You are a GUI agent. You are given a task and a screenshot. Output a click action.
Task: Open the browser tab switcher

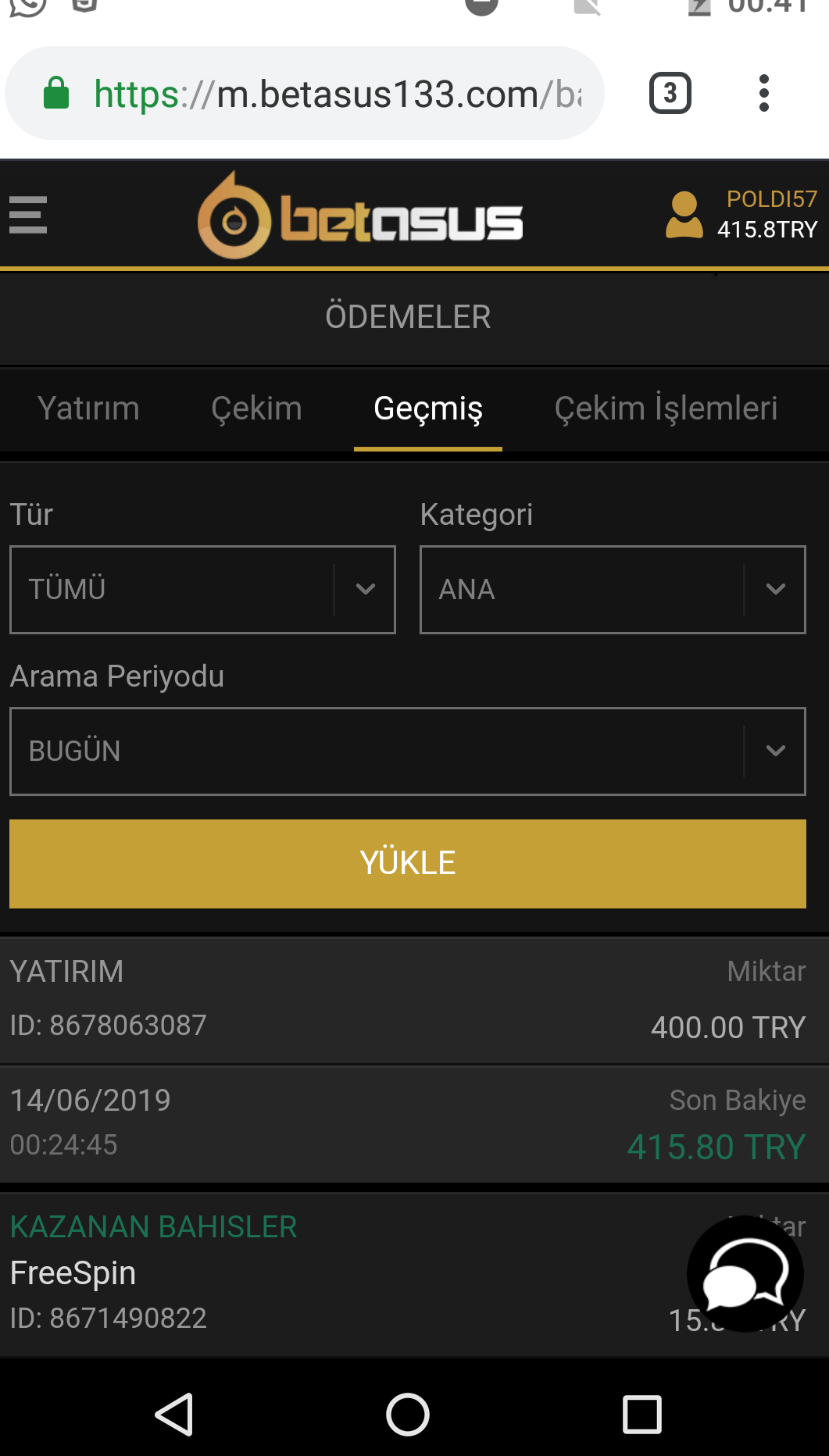tap(670, 94)
